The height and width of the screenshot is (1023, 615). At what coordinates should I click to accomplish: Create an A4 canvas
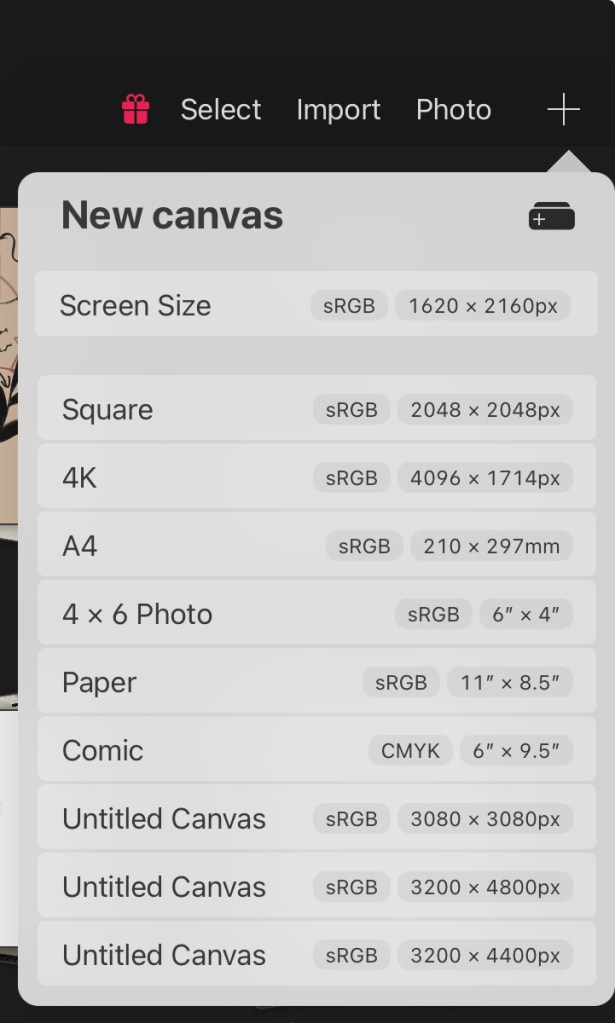(315, 545)
